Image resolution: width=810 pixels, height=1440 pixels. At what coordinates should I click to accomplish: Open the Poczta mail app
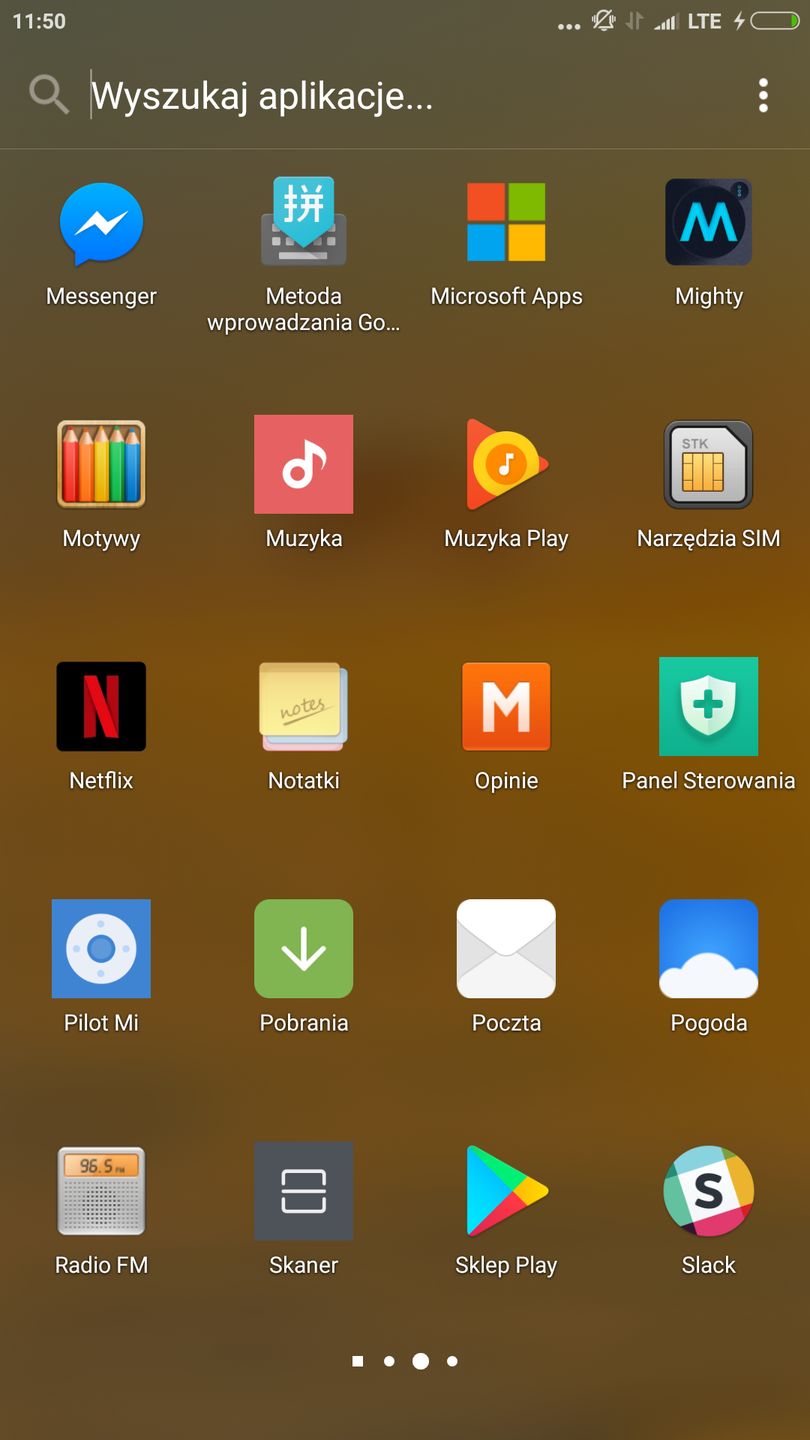pos(506,948)
